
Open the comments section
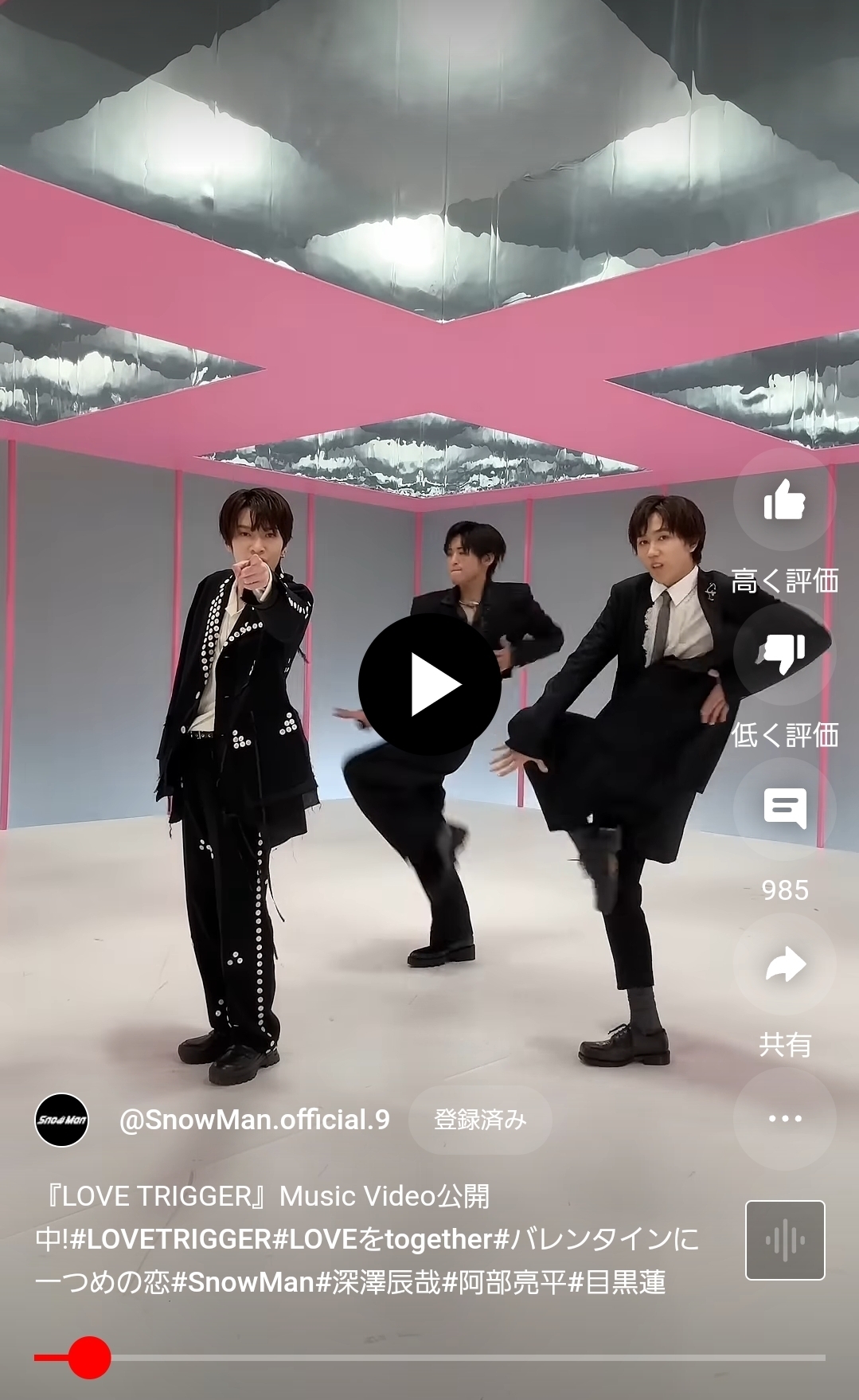[x=784, y=809]
